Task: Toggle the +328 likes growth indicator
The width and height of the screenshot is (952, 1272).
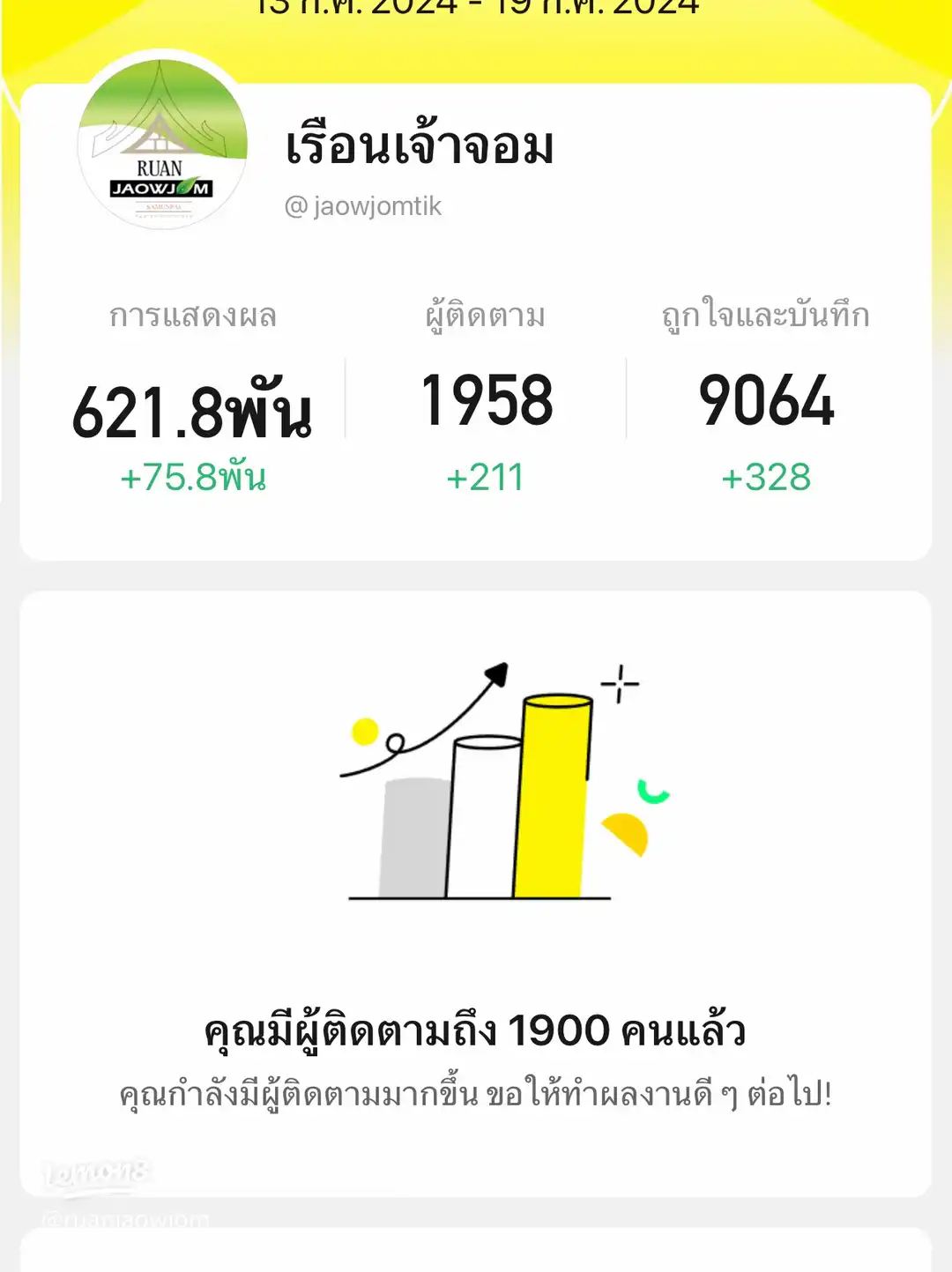Action: point(765,479)
